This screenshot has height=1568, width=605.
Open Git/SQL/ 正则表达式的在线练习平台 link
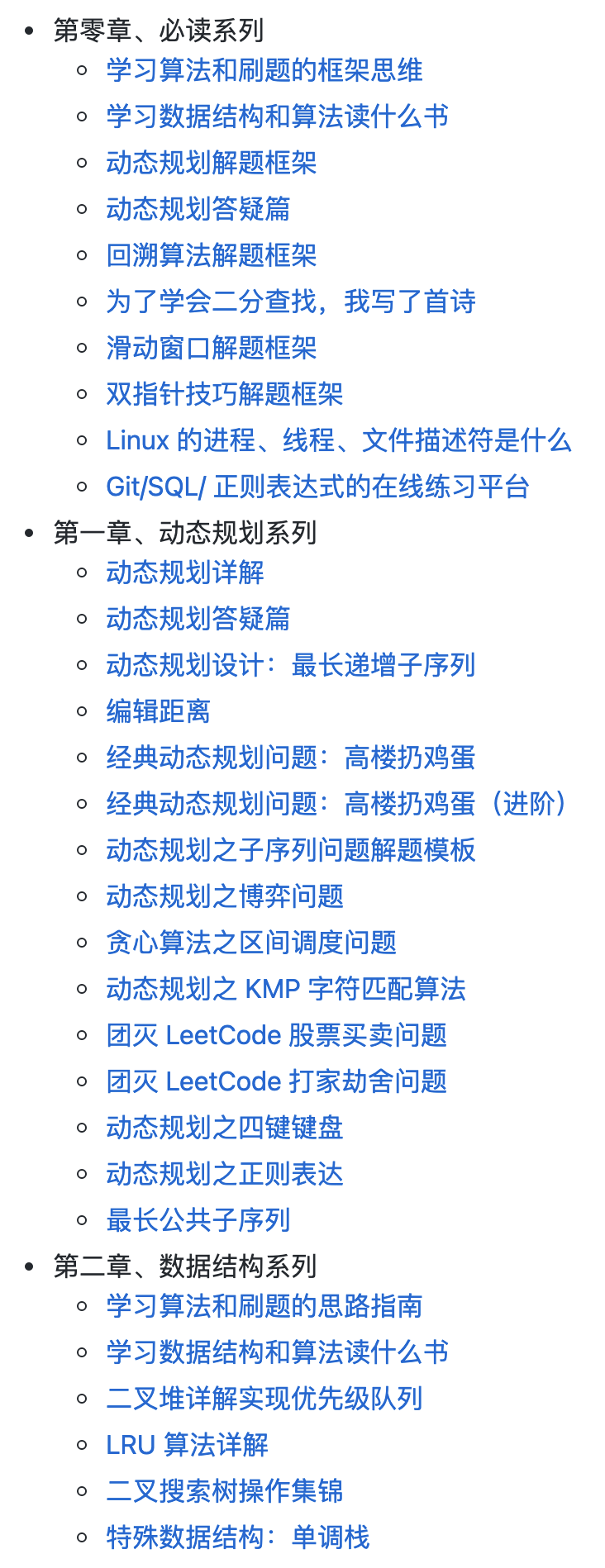pyautogui.click(x=317, y=487)
